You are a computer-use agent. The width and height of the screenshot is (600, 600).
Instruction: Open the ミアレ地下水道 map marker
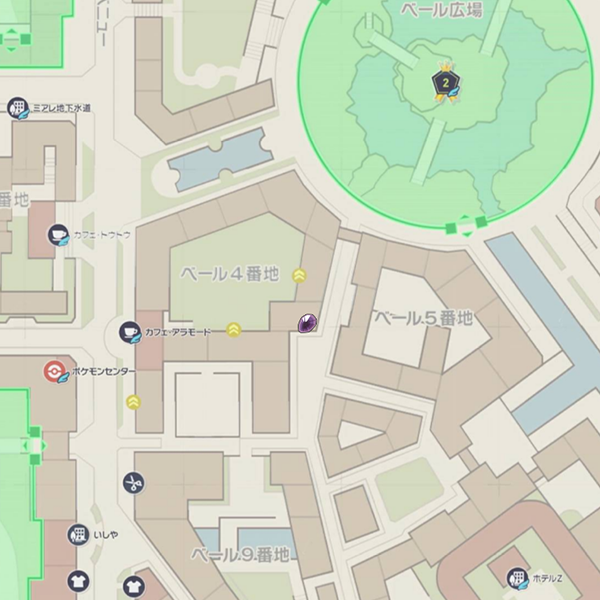pyautogui.click(x=17, y=108)
